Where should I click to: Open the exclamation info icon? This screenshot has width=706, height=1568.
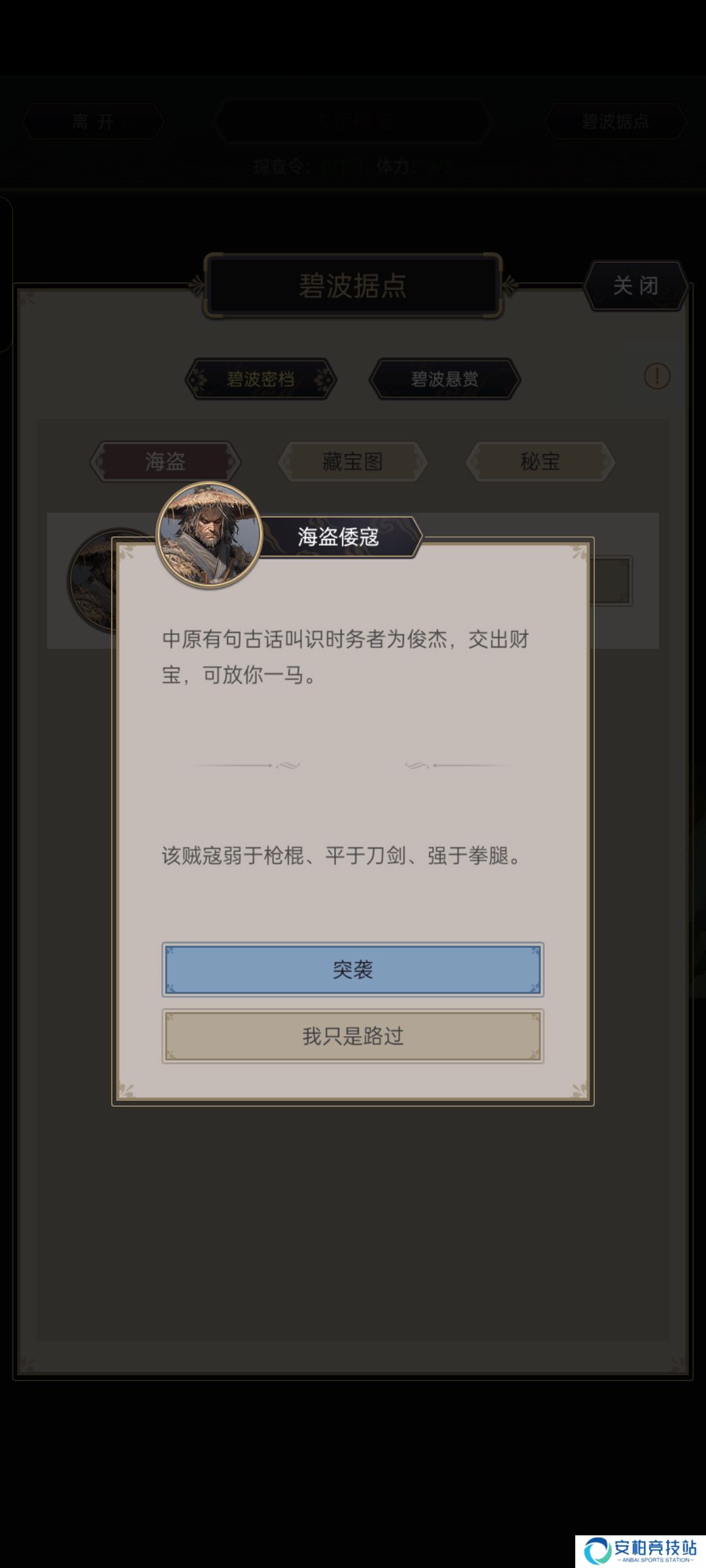click(657, 376)
